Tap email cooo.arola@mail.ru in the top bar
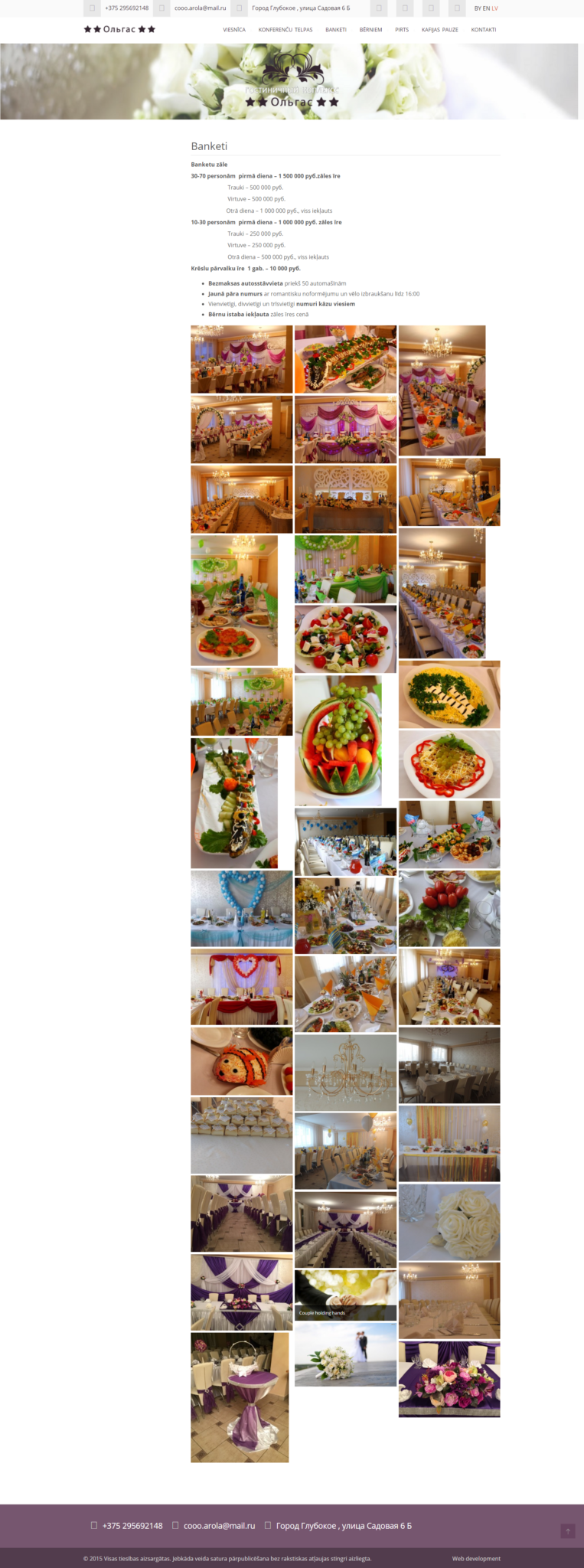584x1568 pixels. point(200,8)
